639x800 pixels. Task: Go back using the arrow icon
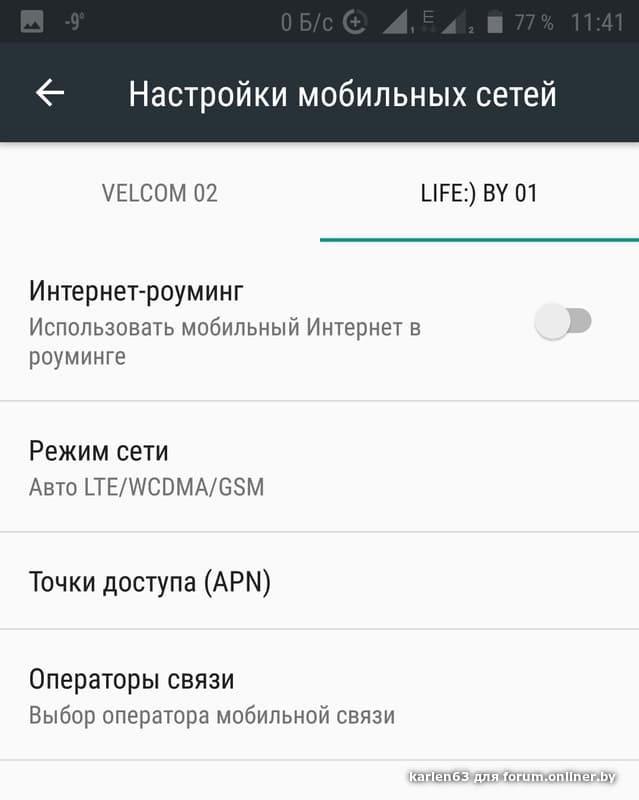pyautogui.click(x=50, y=93)
